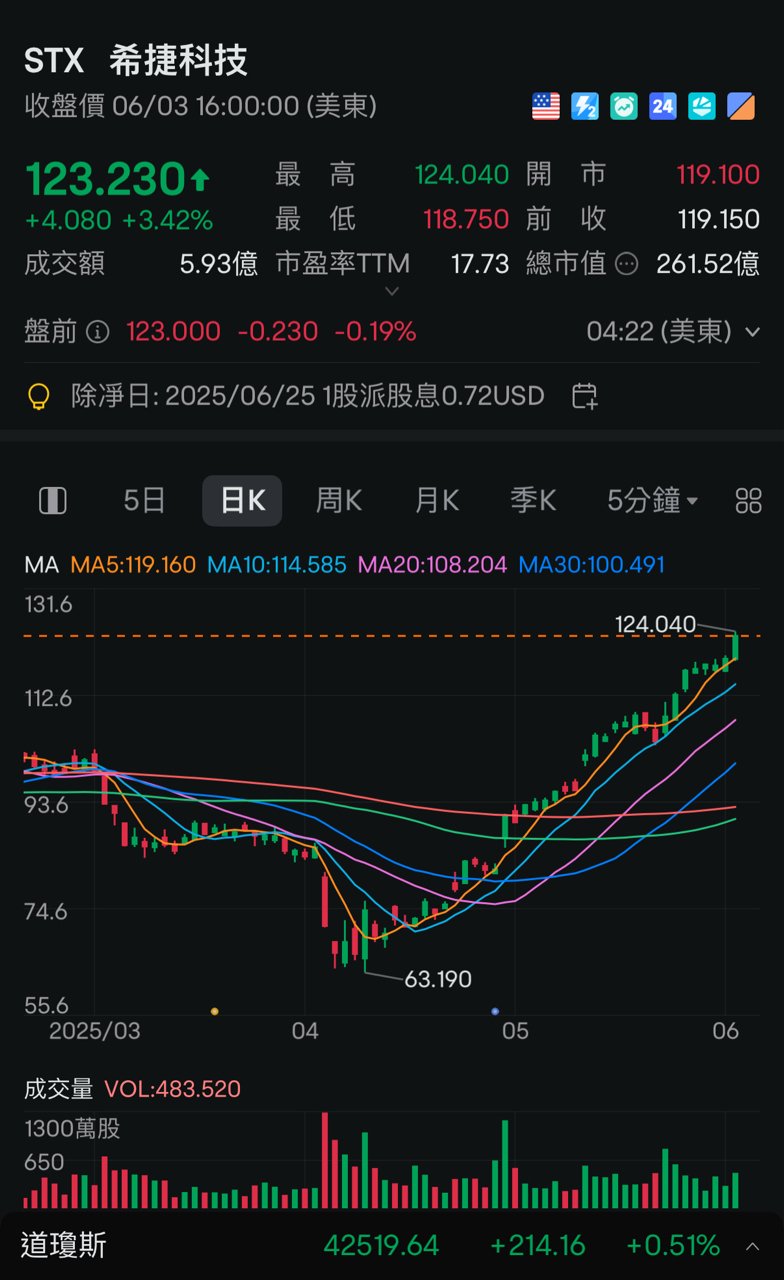Open the MA indicator settings
The image size is (784, 1280).
(41, 565)
